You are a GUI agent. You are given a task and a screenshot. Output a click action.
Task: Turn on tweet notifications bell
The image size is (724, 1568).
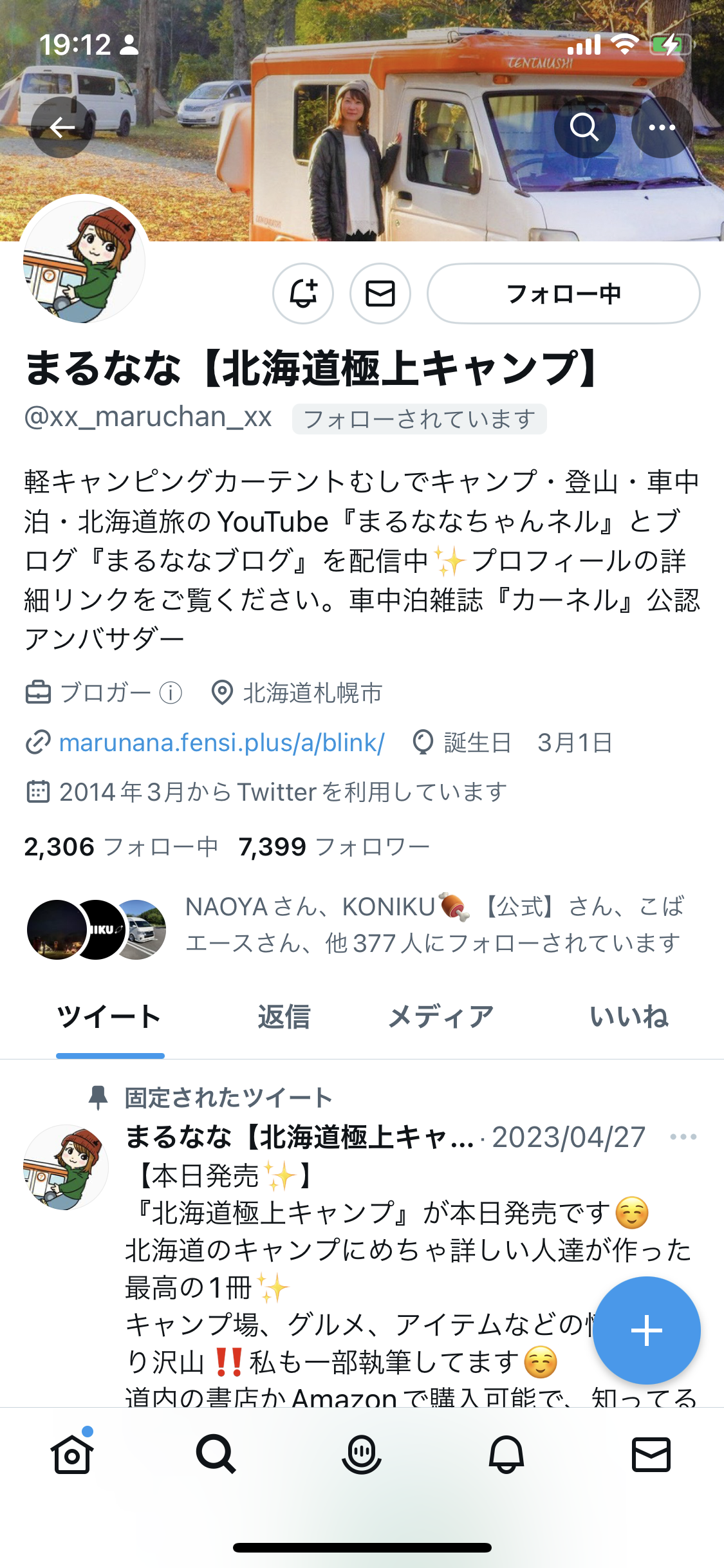[303, 294]
